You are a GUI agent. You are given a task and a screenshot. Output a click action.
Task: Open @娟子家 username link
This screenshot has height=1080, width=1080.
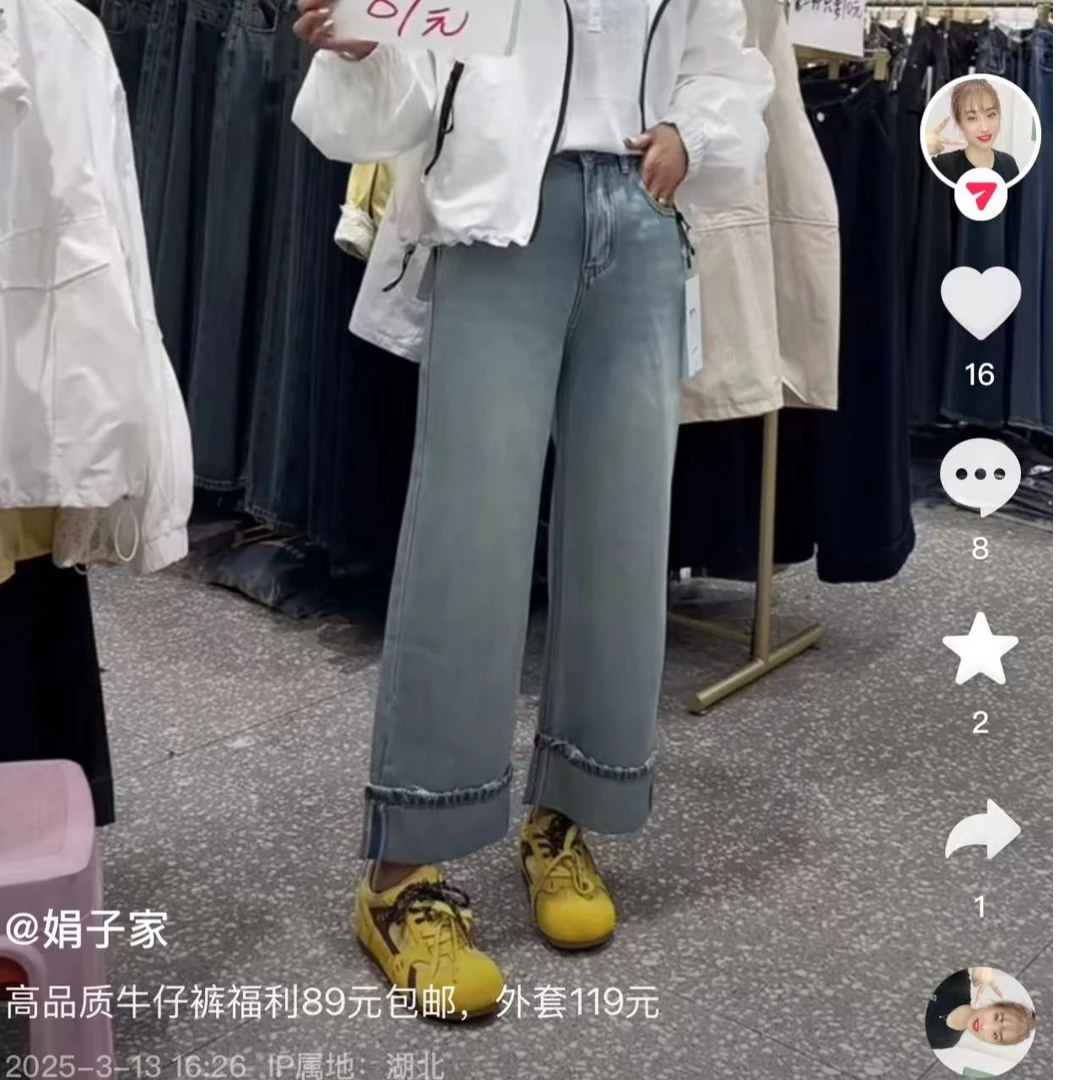point(87,928)
